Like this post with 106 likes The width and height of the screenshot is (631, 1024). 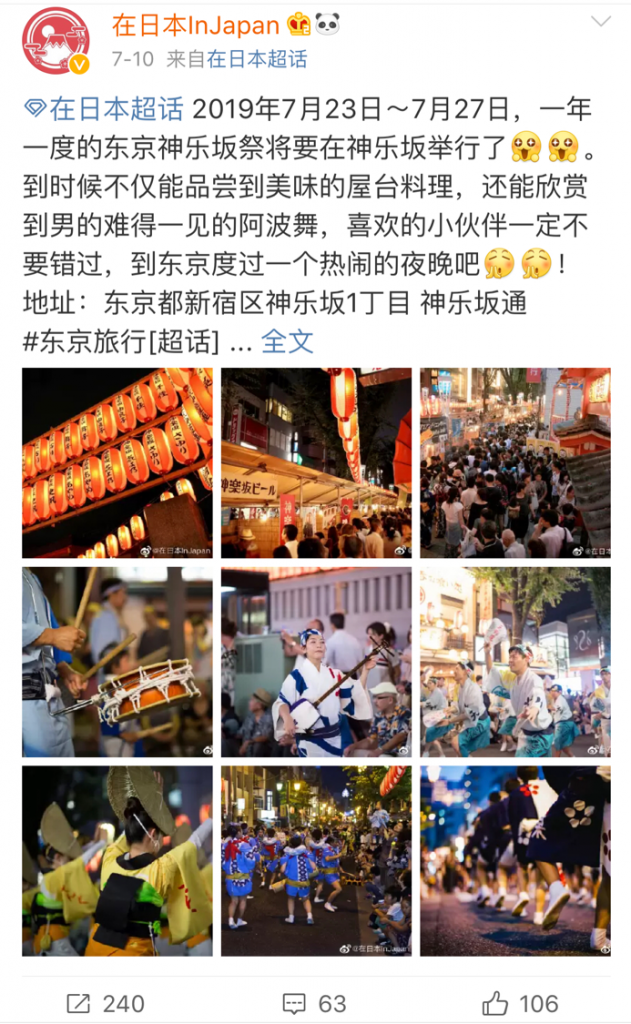(x=520, y=1002)
